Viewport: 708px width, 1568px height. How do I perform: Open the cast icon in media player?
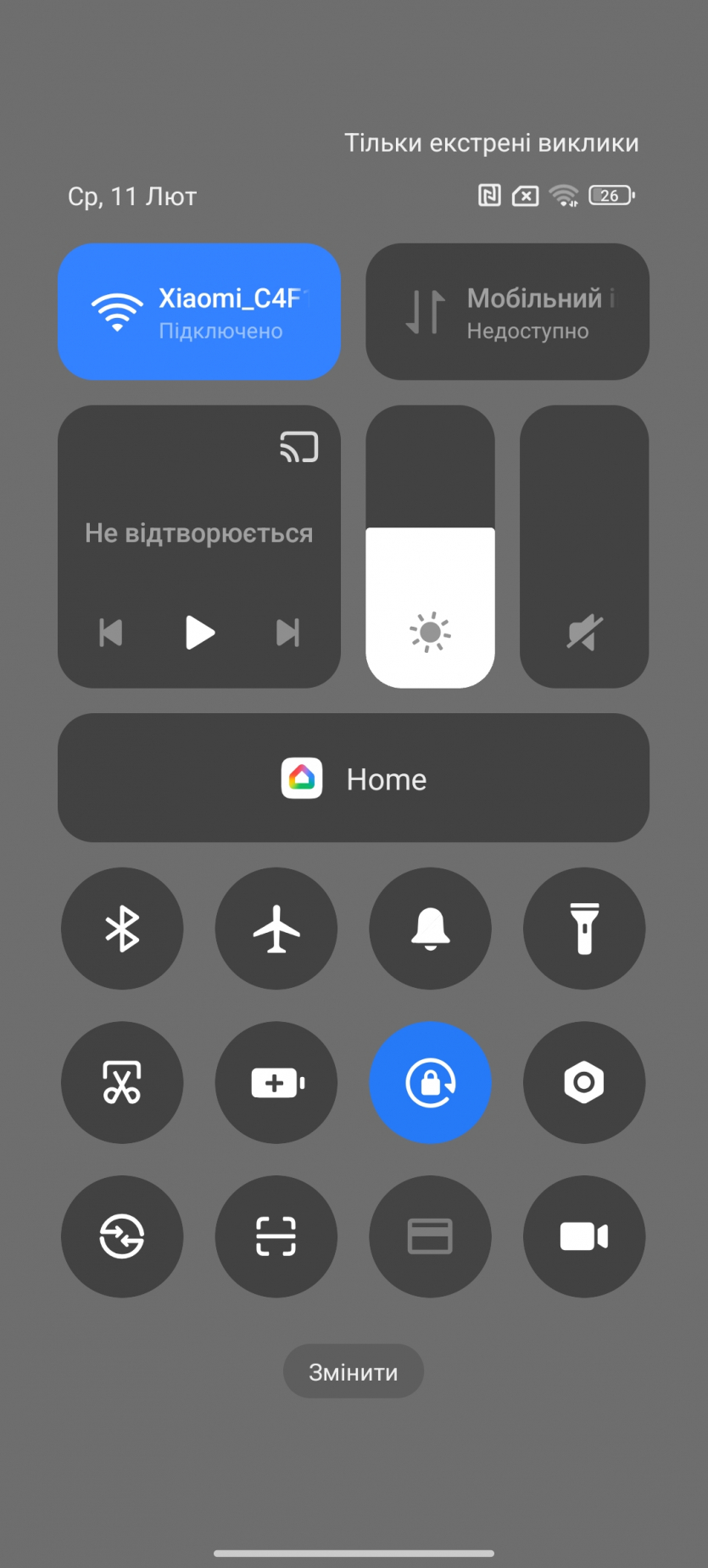298,447
